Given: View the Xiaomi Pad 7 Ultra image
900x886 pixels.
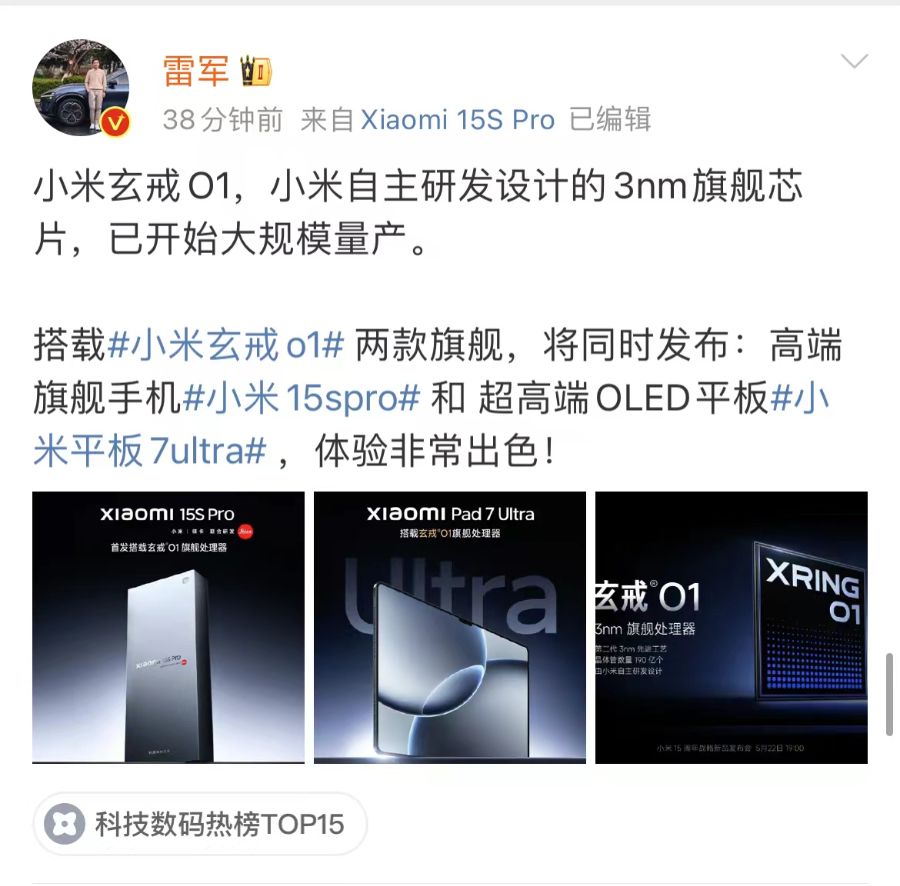Looking at the screenshot, I should coord(450,627).
